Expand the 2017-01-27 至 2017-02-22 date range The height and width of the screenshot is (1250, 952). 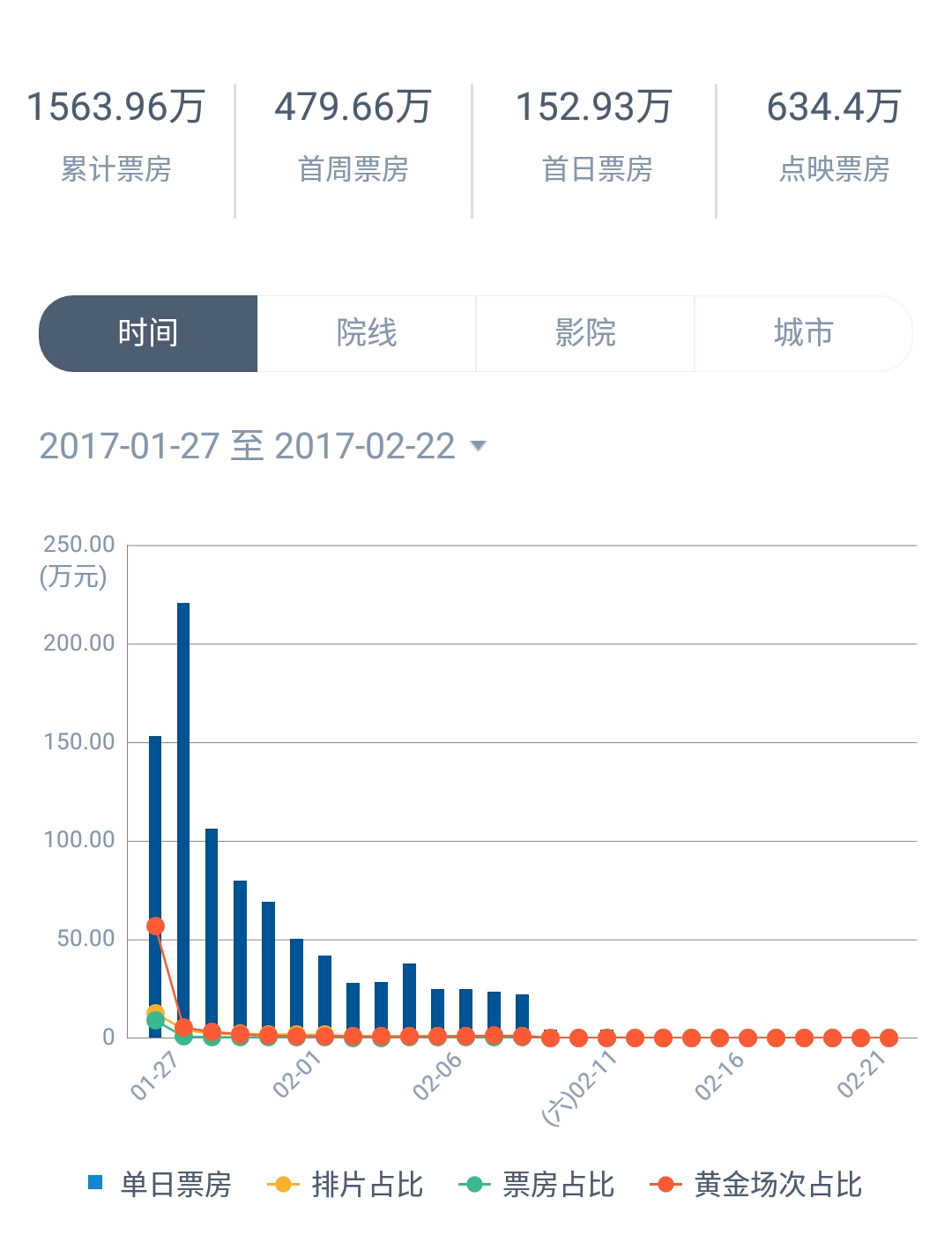(x=263, y=446)
